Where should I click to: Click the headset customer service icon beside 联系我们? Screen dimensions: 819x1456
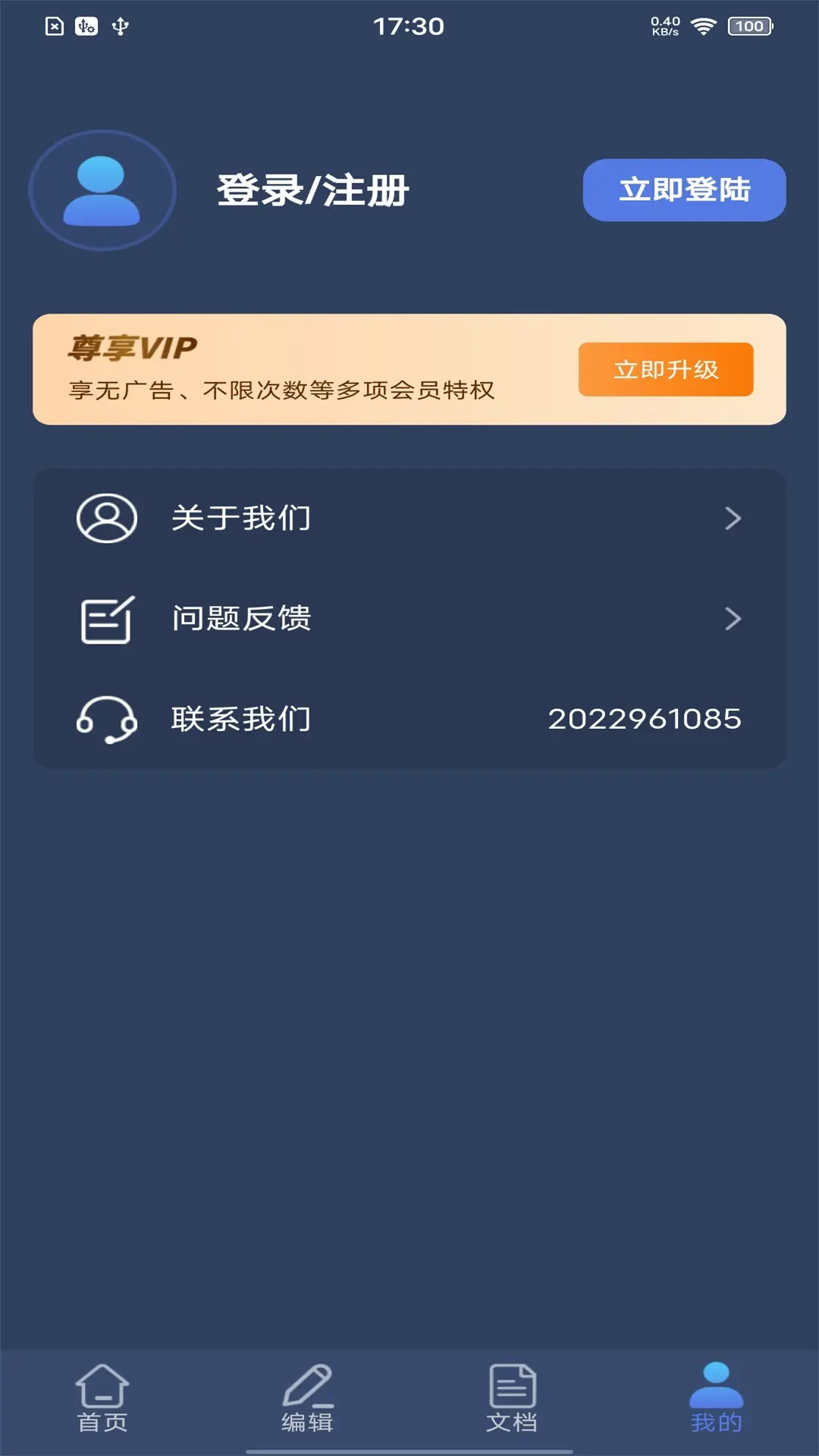point(105,721)
